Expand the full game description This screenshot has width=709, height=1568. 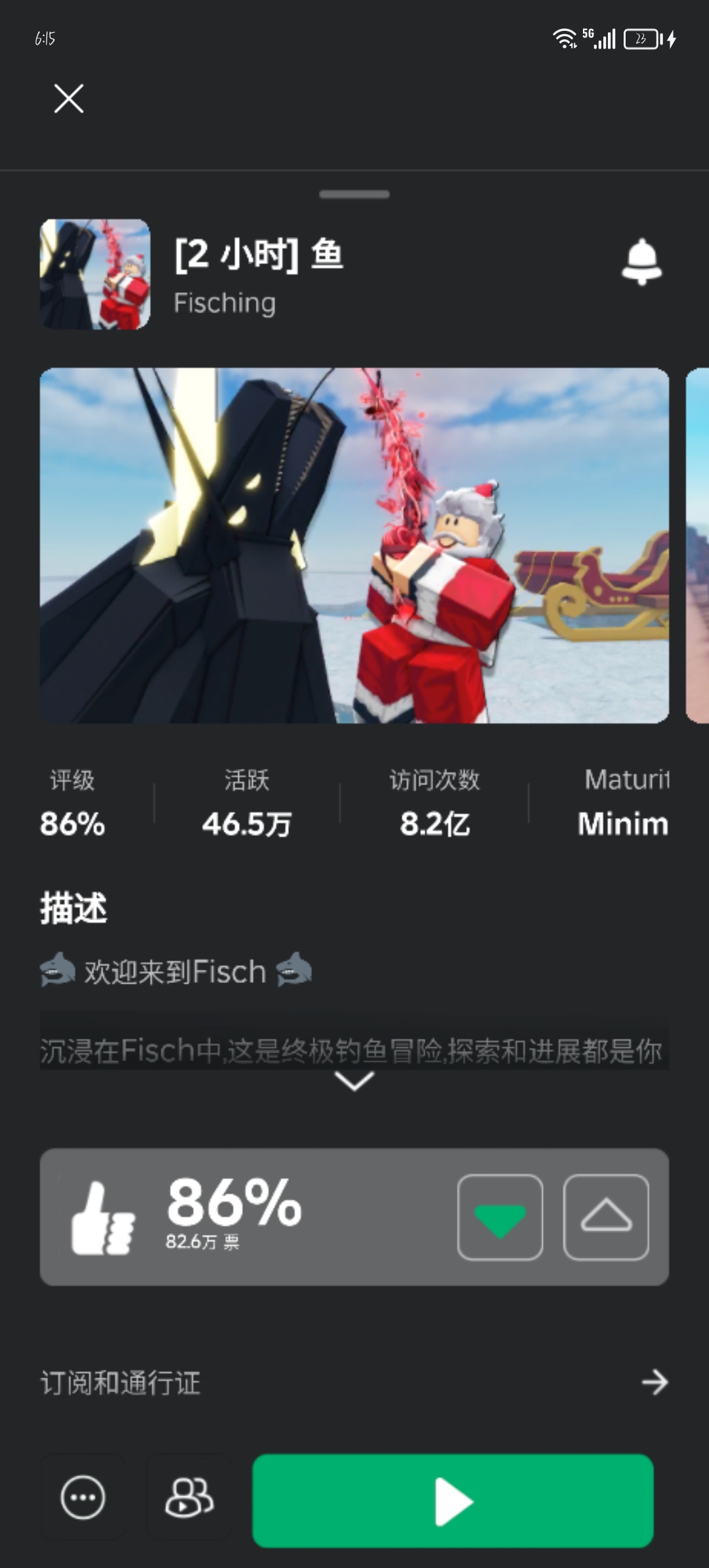click(x=354, y=1080)
